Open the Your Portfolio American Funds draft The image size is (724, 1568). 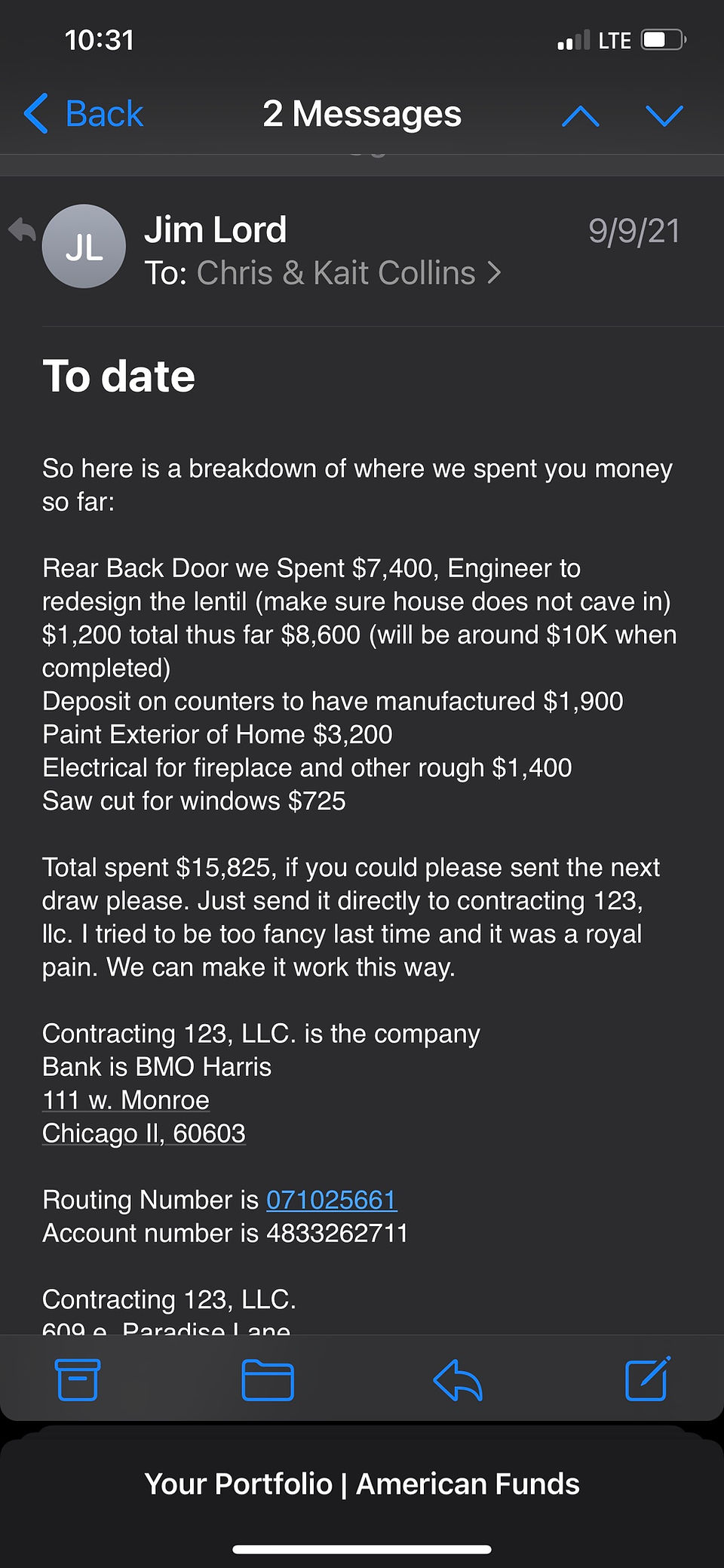click(362, 1483)
